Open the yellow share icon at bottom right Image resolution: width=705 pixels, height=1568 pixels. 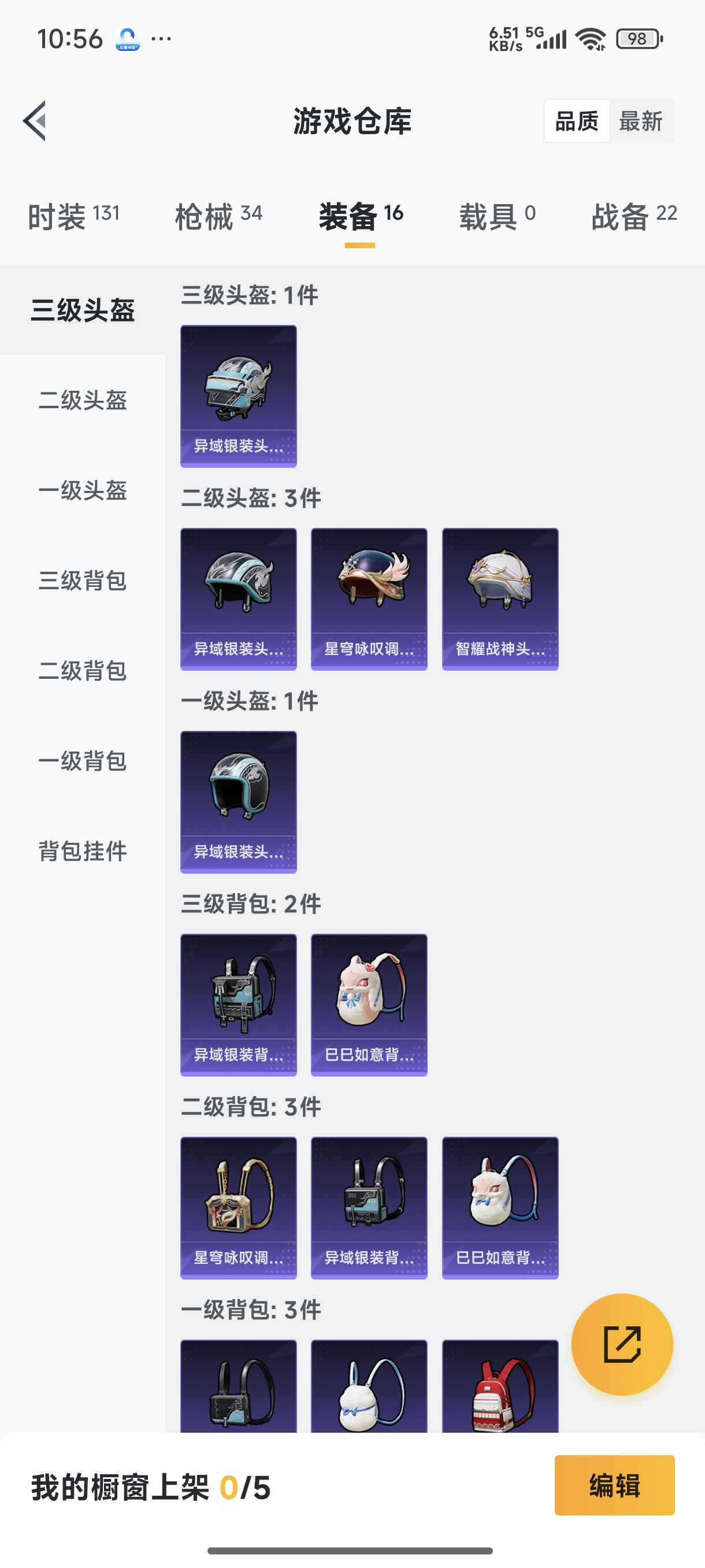tap(622, 1346)
